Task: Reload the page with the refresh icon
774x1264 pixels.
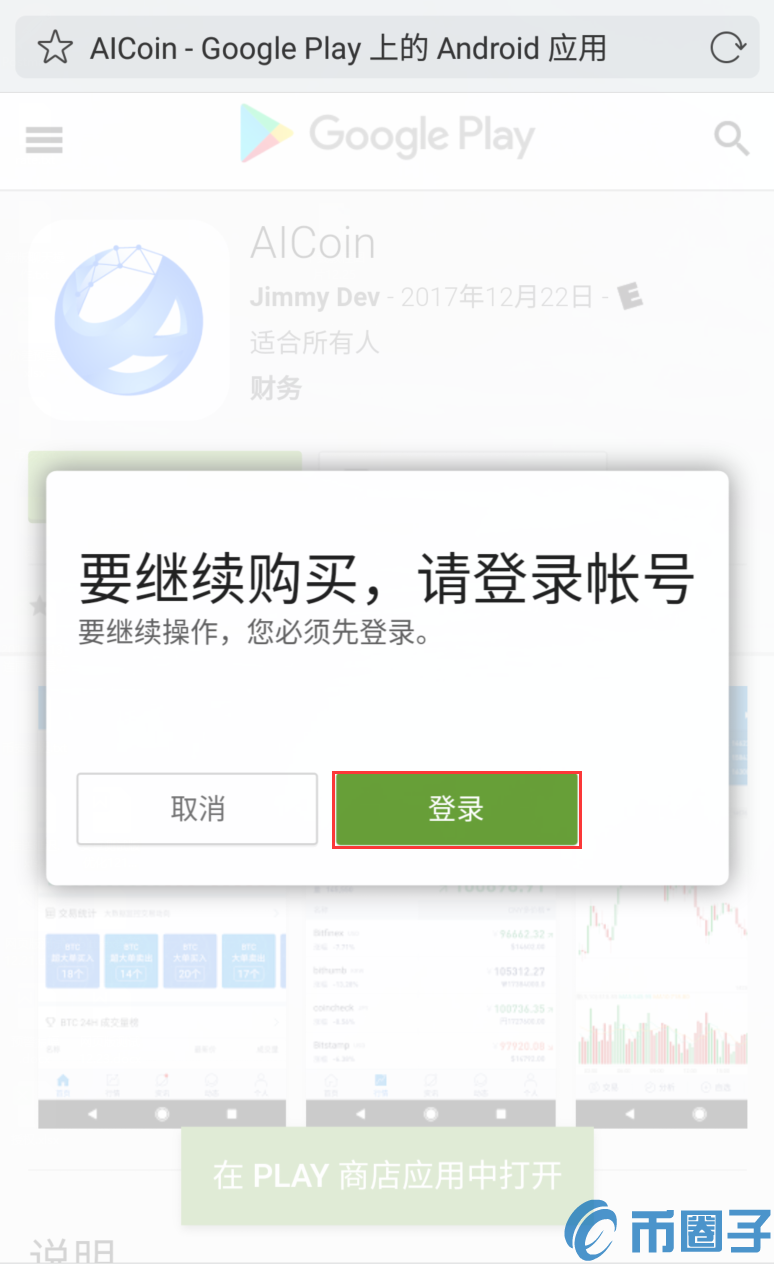Action: tap(727, 47)
